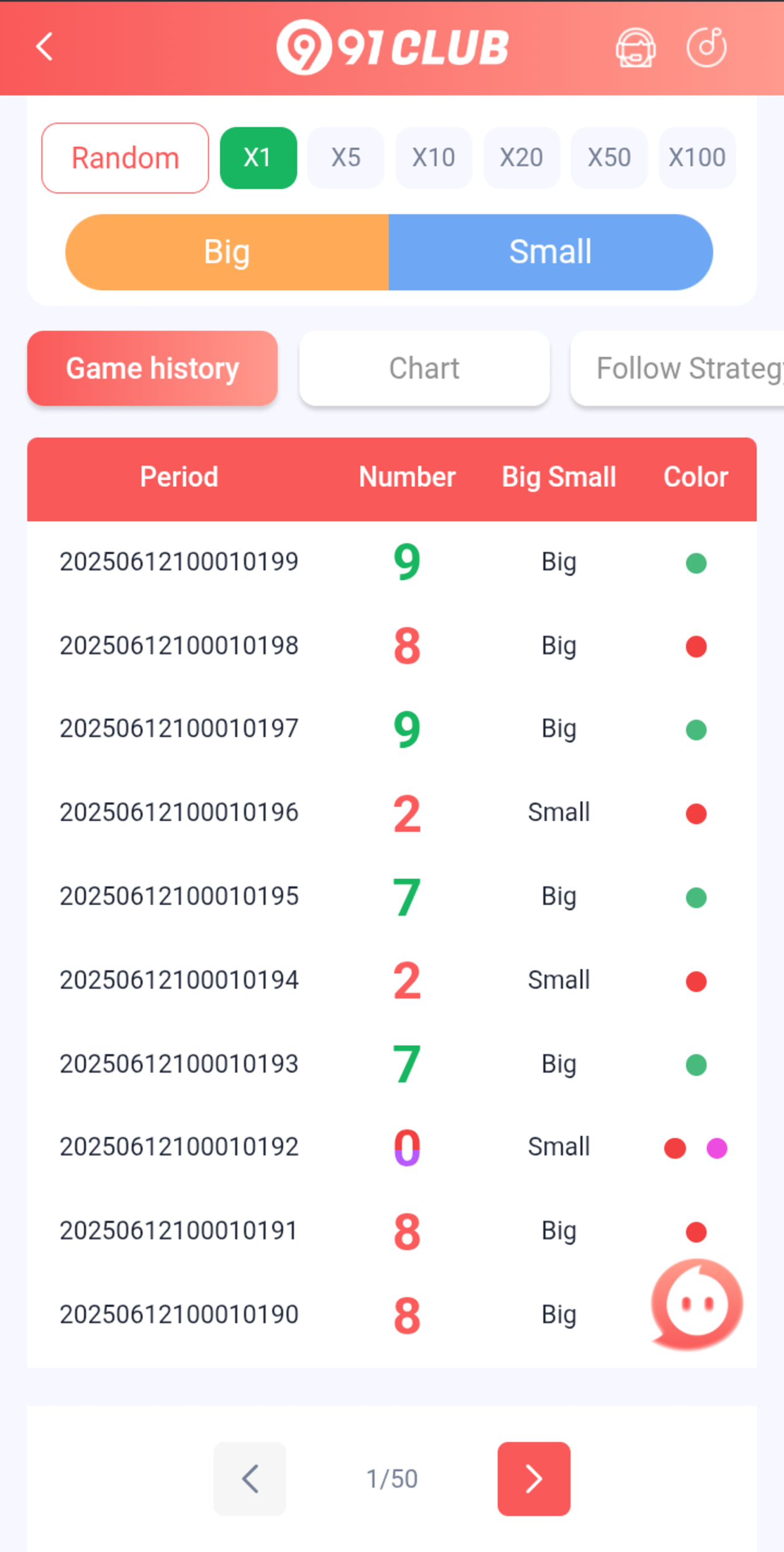Toggle the X20 multiplier chip
784x1552 pixels.
pyautogui.click(x=521, y=157)
